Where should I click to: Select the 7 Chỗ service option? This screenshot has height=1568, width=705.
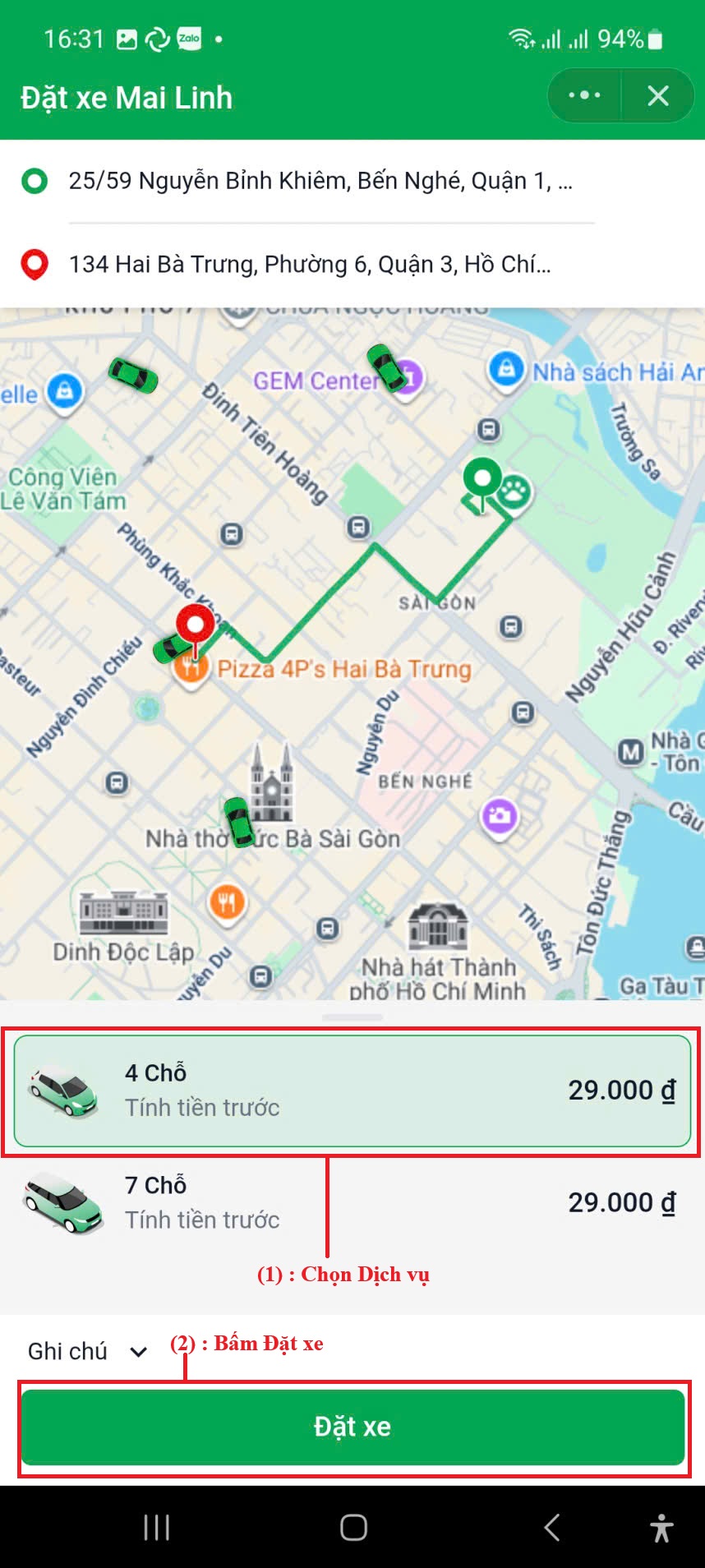pos(352,1201)
